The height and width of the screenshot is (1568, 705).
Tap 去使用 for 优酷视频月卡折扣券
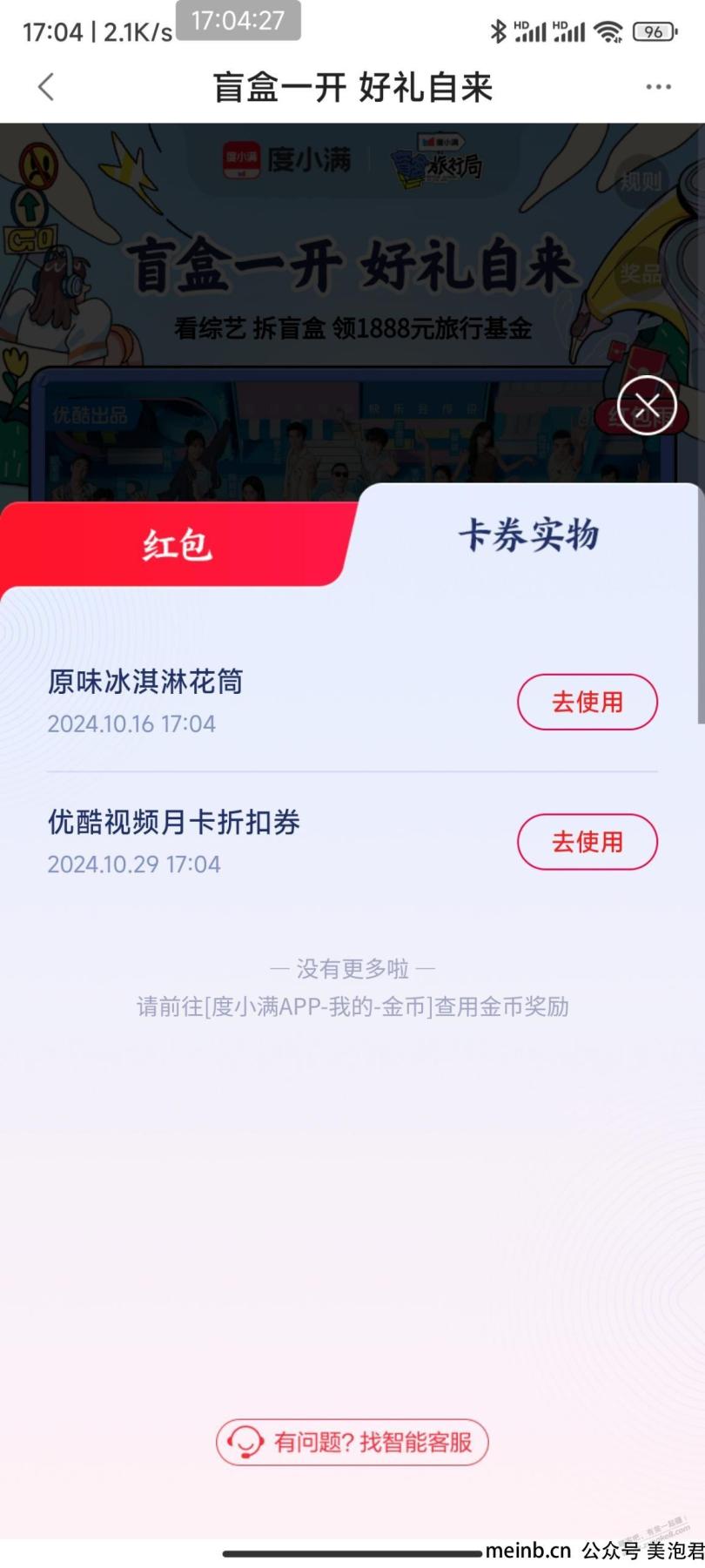[587, 842]
